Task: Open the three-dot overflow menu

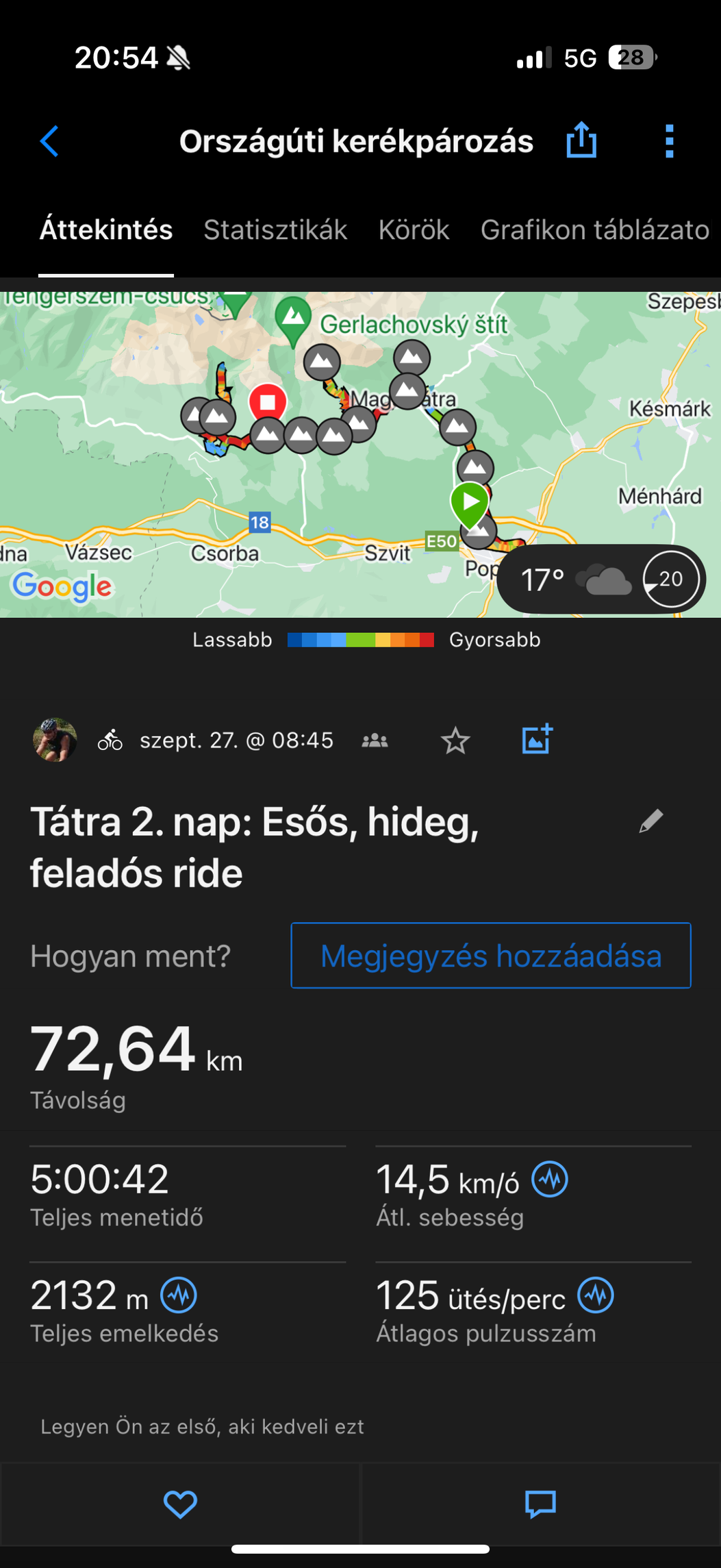Action: click(669, 142)
